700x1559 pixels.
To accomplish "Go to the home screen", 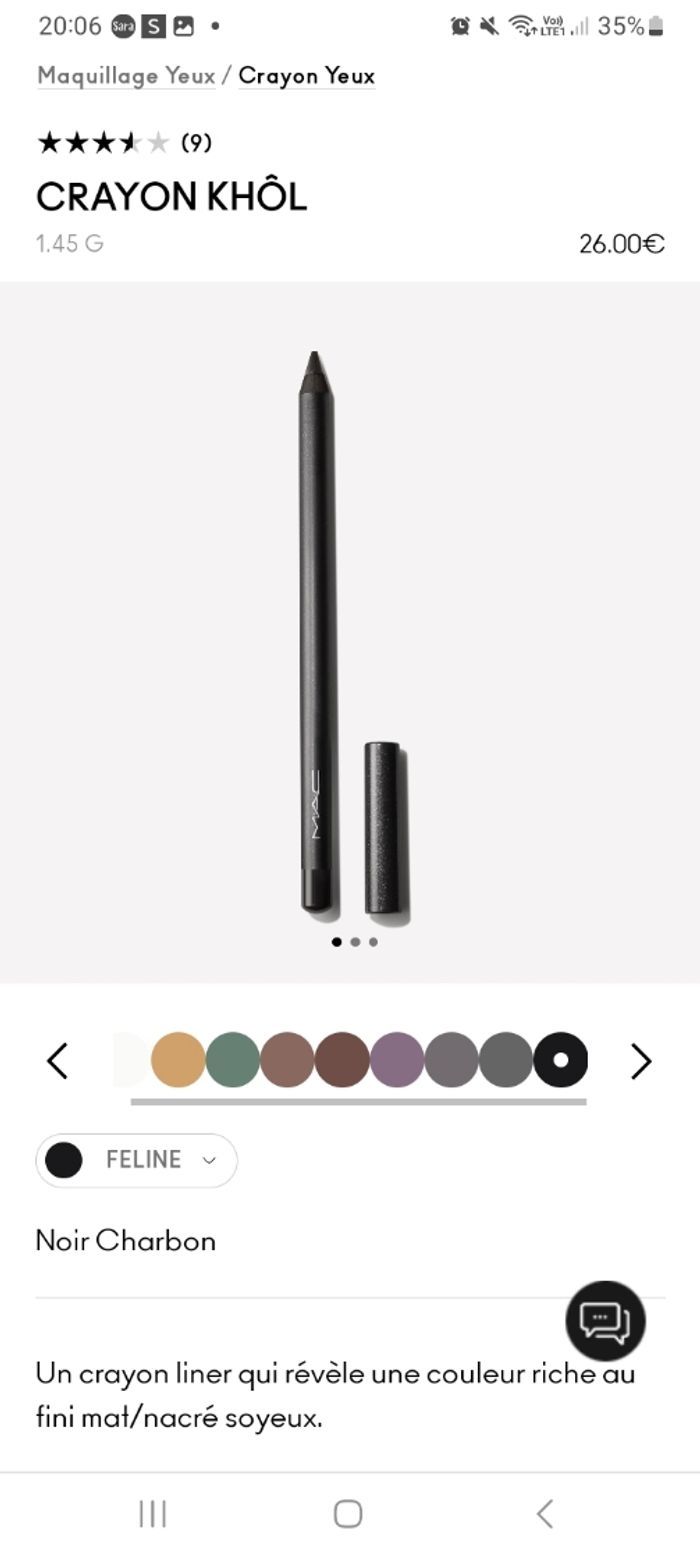I will tap(348, 1514).
